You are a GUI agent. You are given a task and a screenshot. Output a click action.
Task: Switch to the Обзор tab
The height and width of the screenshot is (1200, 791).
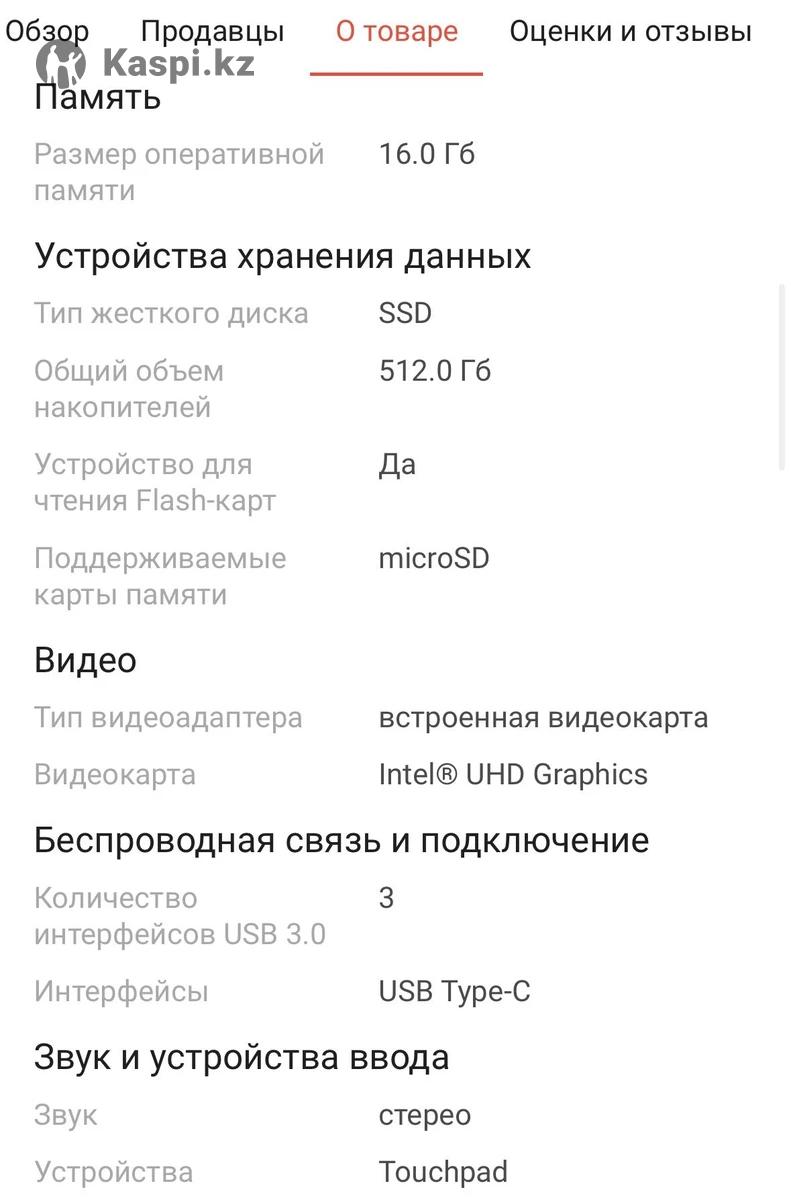(47, 32)
